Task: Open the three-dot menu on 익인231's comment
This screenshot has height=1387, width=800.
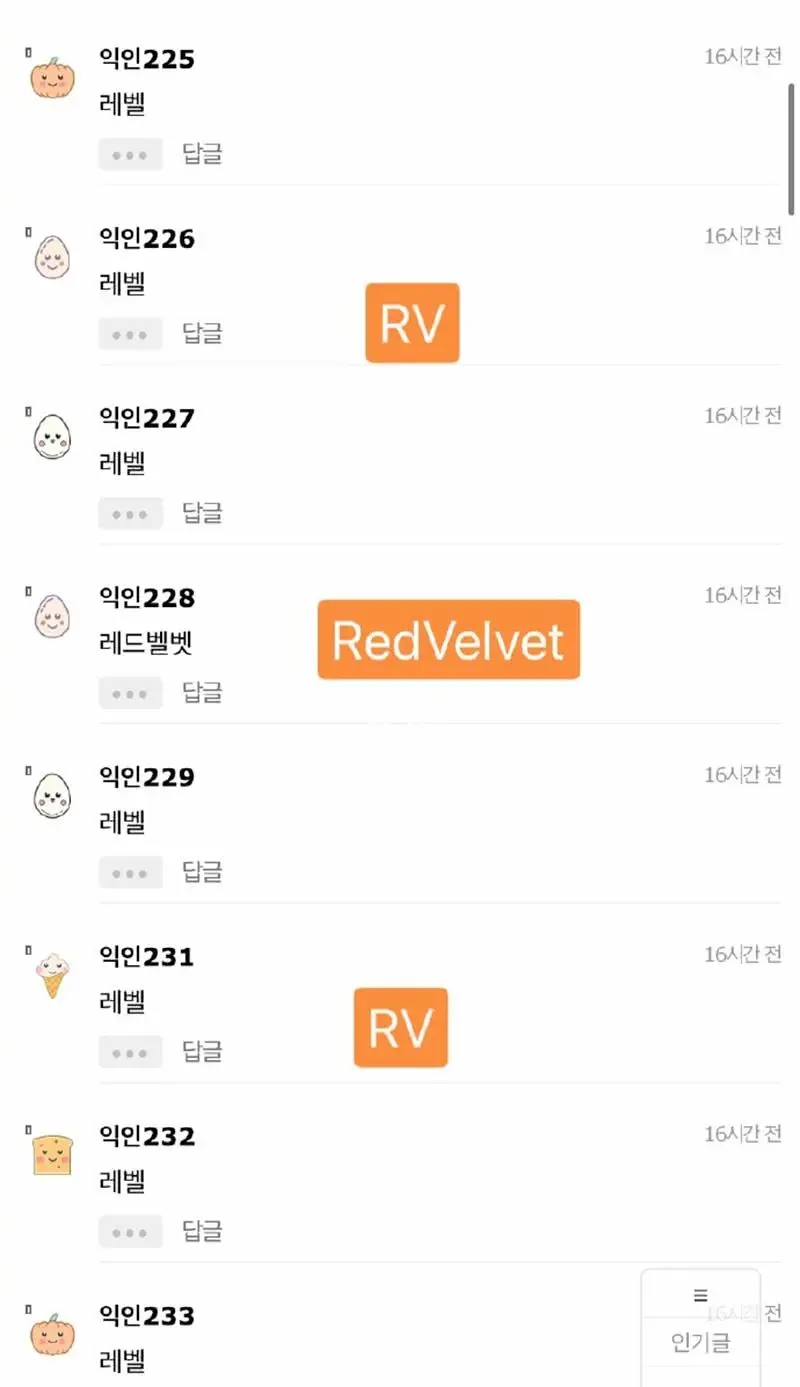Action: click(x=130, y=1052)
